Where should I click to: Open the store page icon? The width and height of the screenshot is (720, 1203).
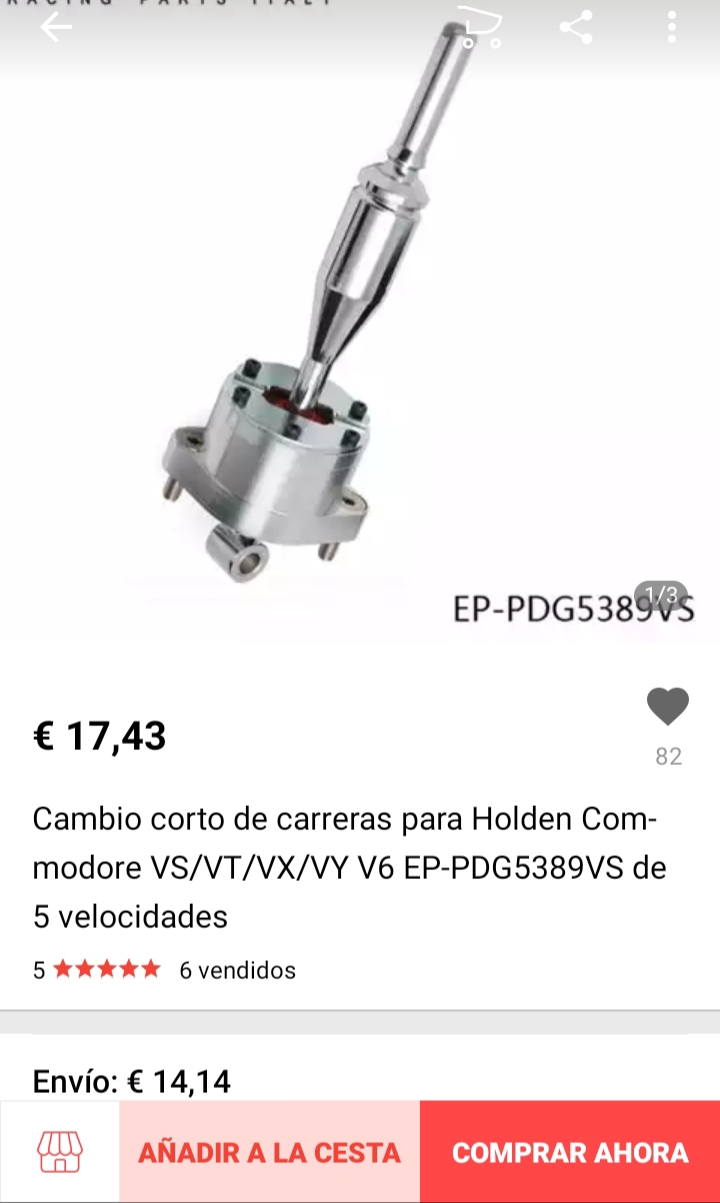60,1152
